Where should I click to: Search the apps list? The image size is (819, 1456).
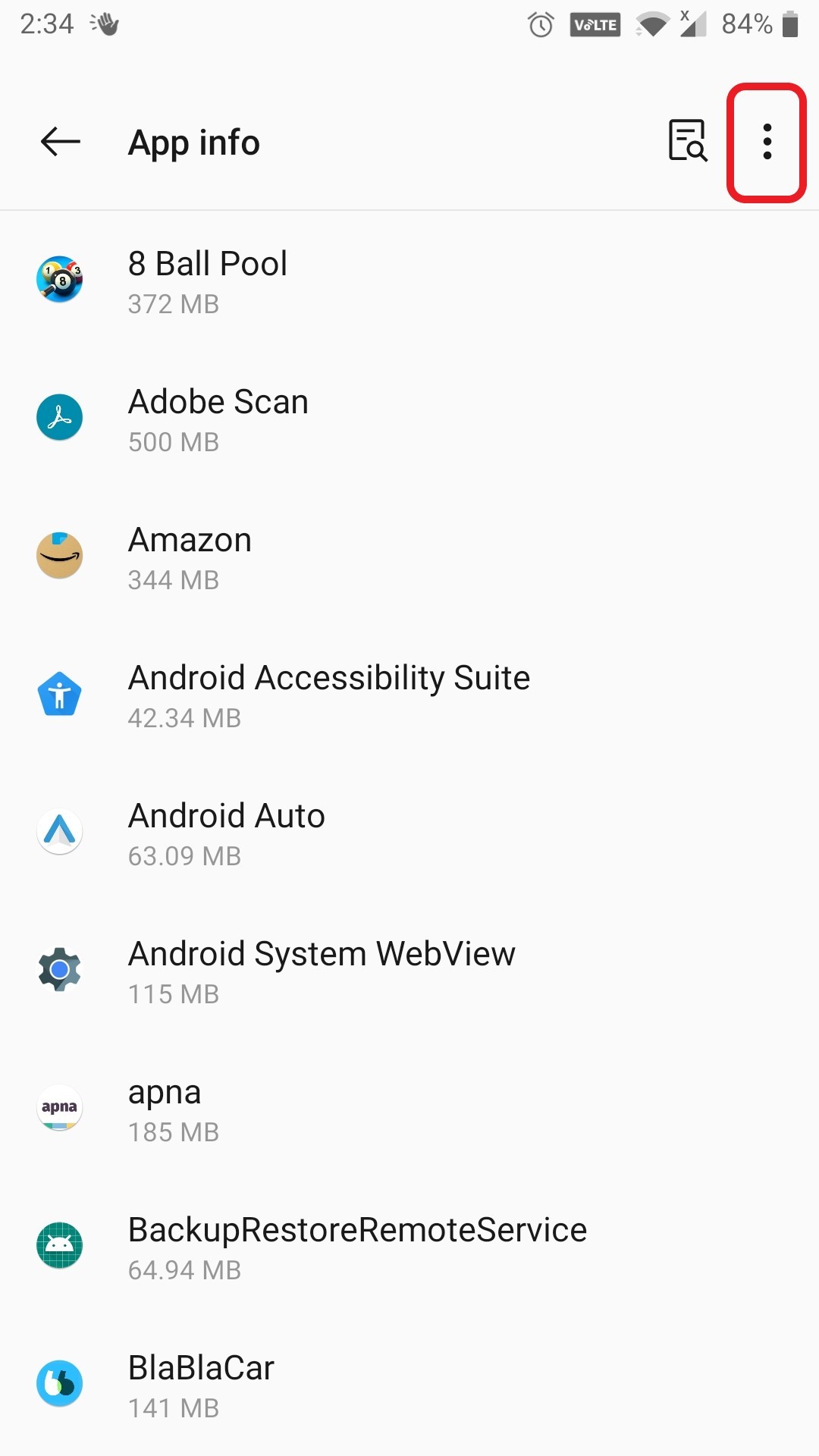(x=687, y=141)
